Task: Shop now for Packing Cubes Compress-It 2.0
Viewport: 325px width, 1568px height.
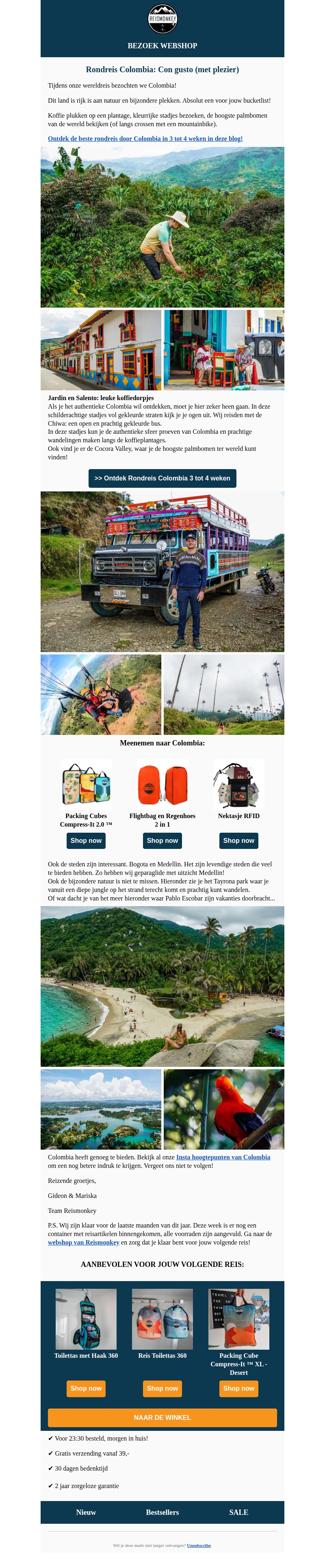Action: point(86,841)
